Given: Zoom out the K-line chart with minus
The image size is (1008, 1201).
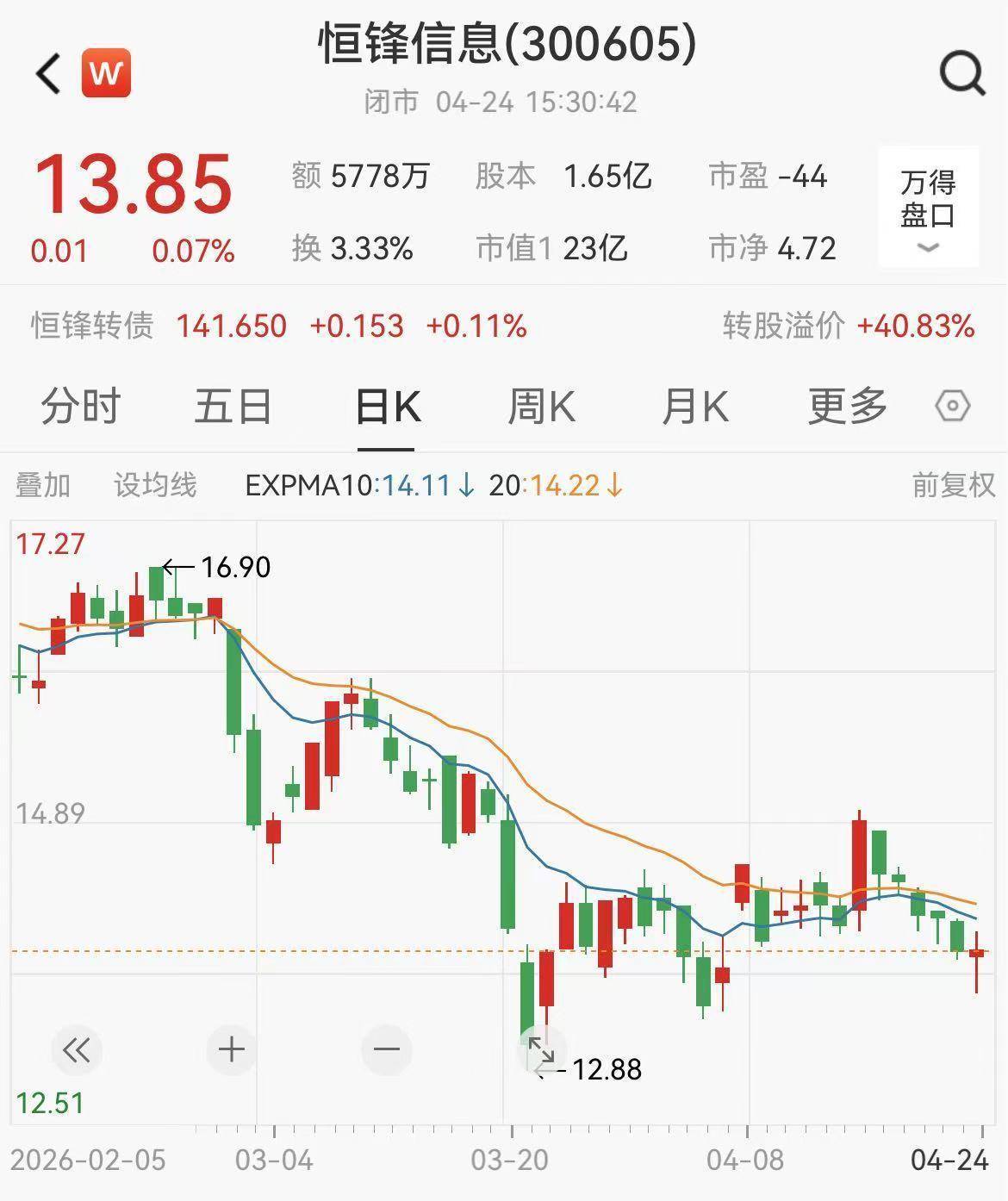Looking at the screenshot, I should pos(387,1049).
